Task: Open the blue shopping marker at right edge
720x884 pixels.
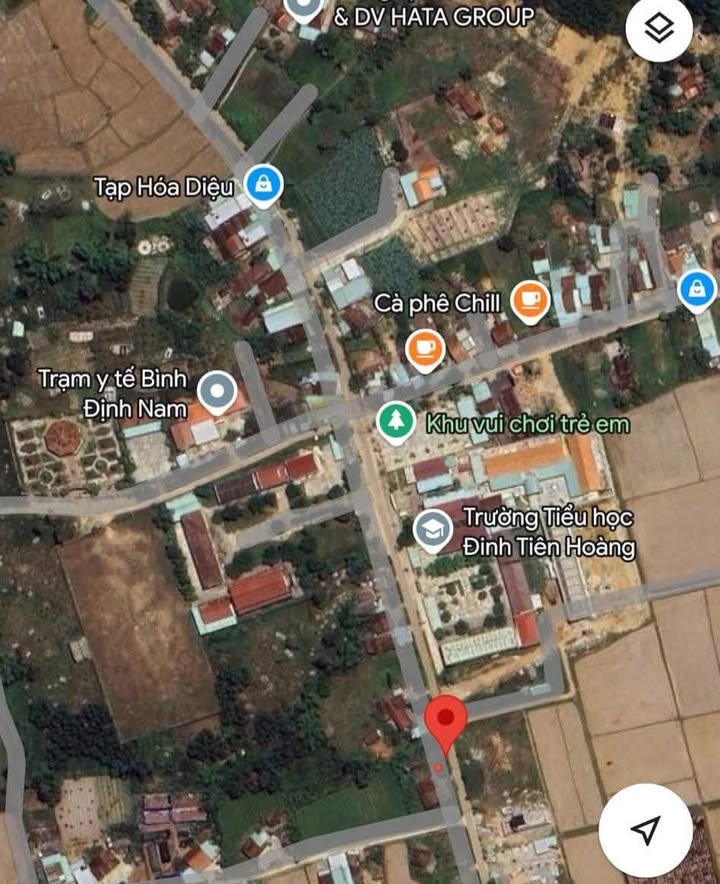Action: [x=696, y=291]
